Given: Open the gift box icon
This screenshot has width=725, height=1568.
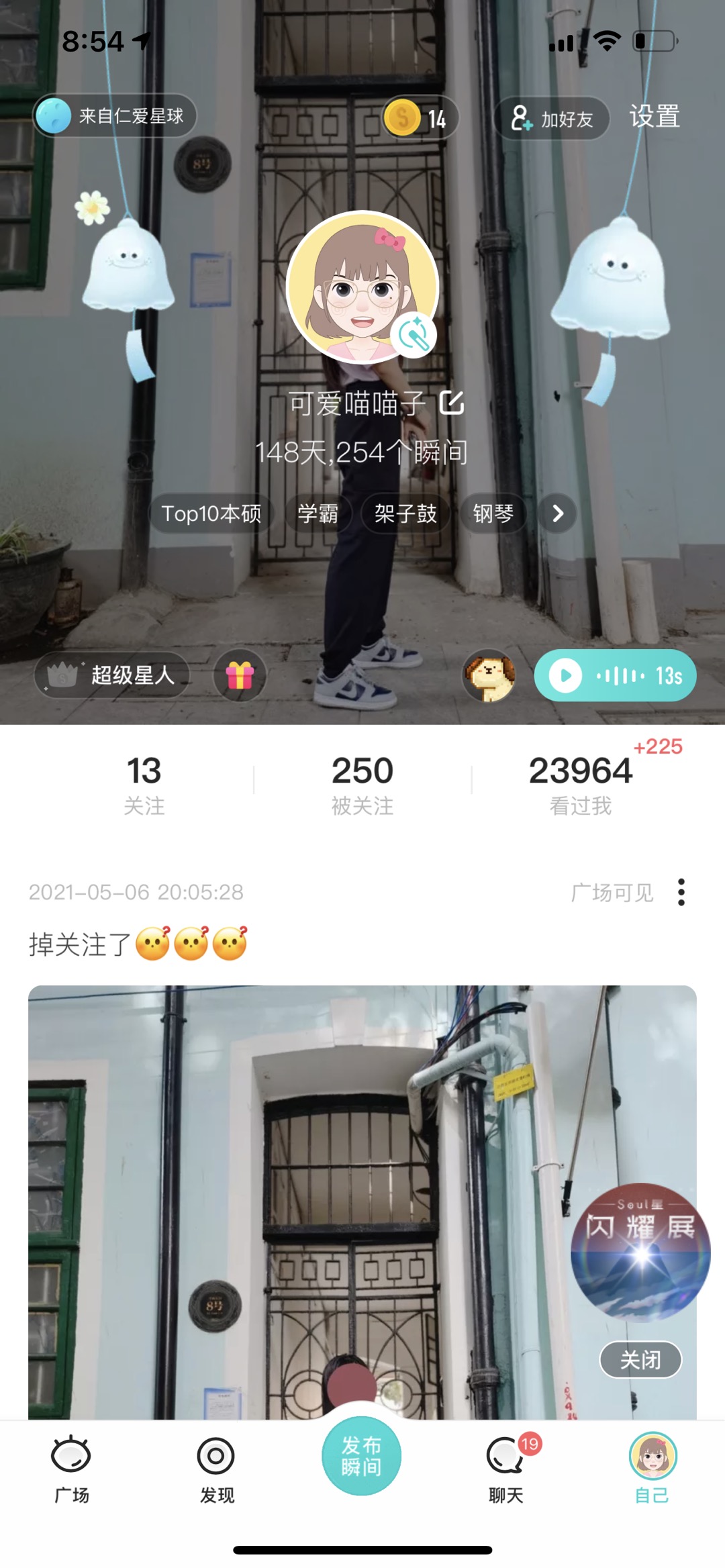Looking at the screenshot, I should coord(240,675).
